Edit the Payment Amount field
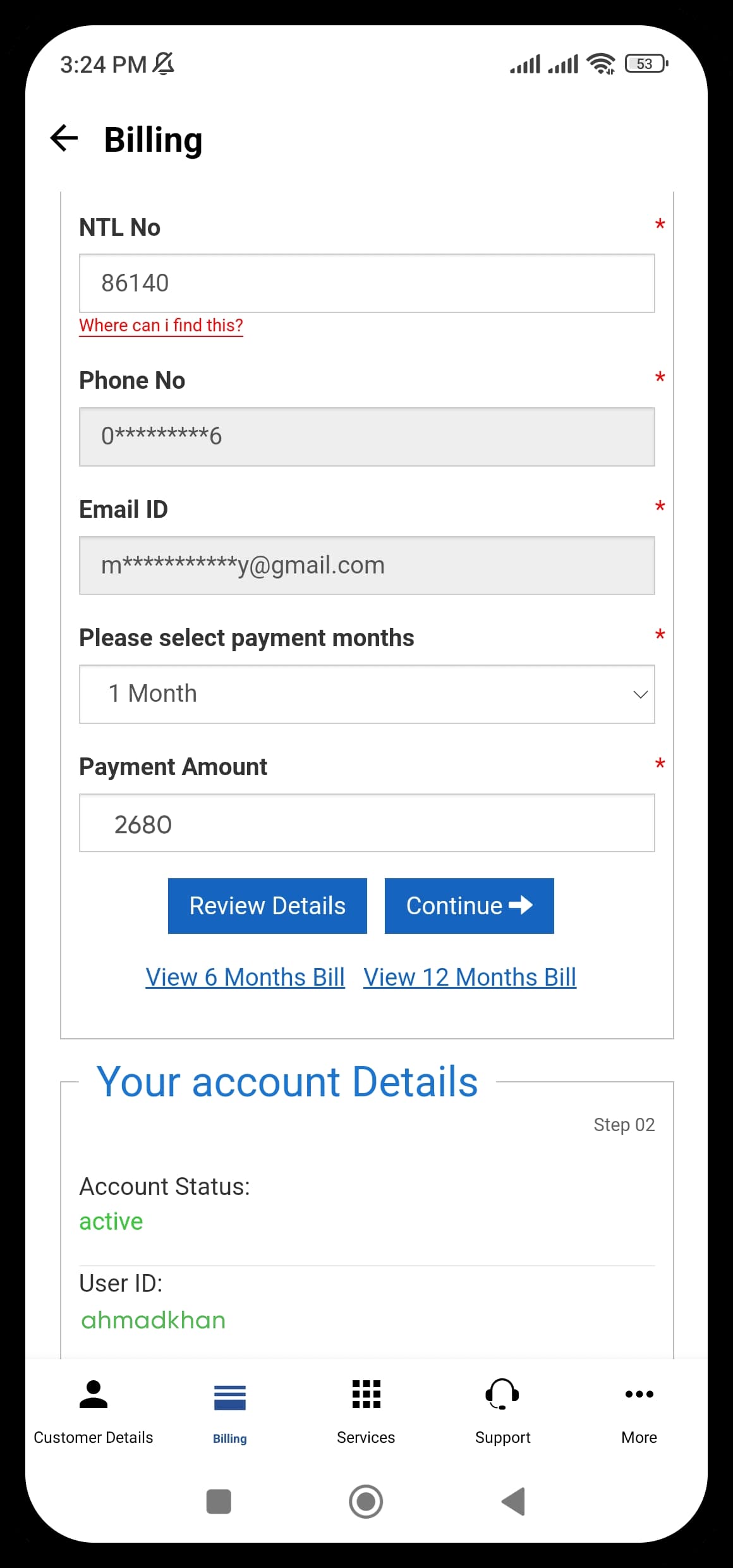733x1568 pixels. point(366,823)
